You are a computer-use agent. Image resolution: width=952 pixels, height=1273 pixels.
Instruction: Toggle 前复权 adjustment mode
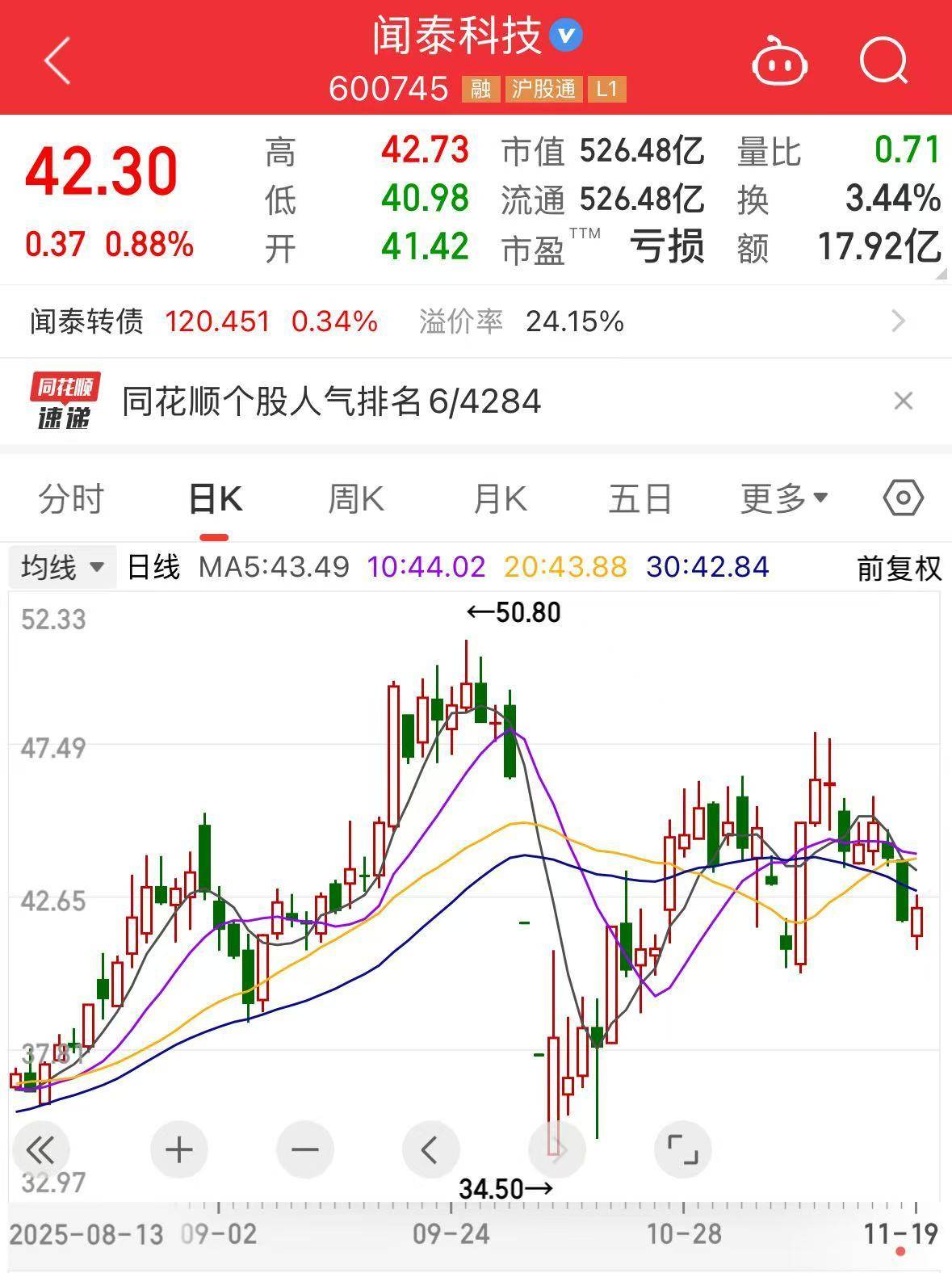pyautogui.click(x=899, y=569)
